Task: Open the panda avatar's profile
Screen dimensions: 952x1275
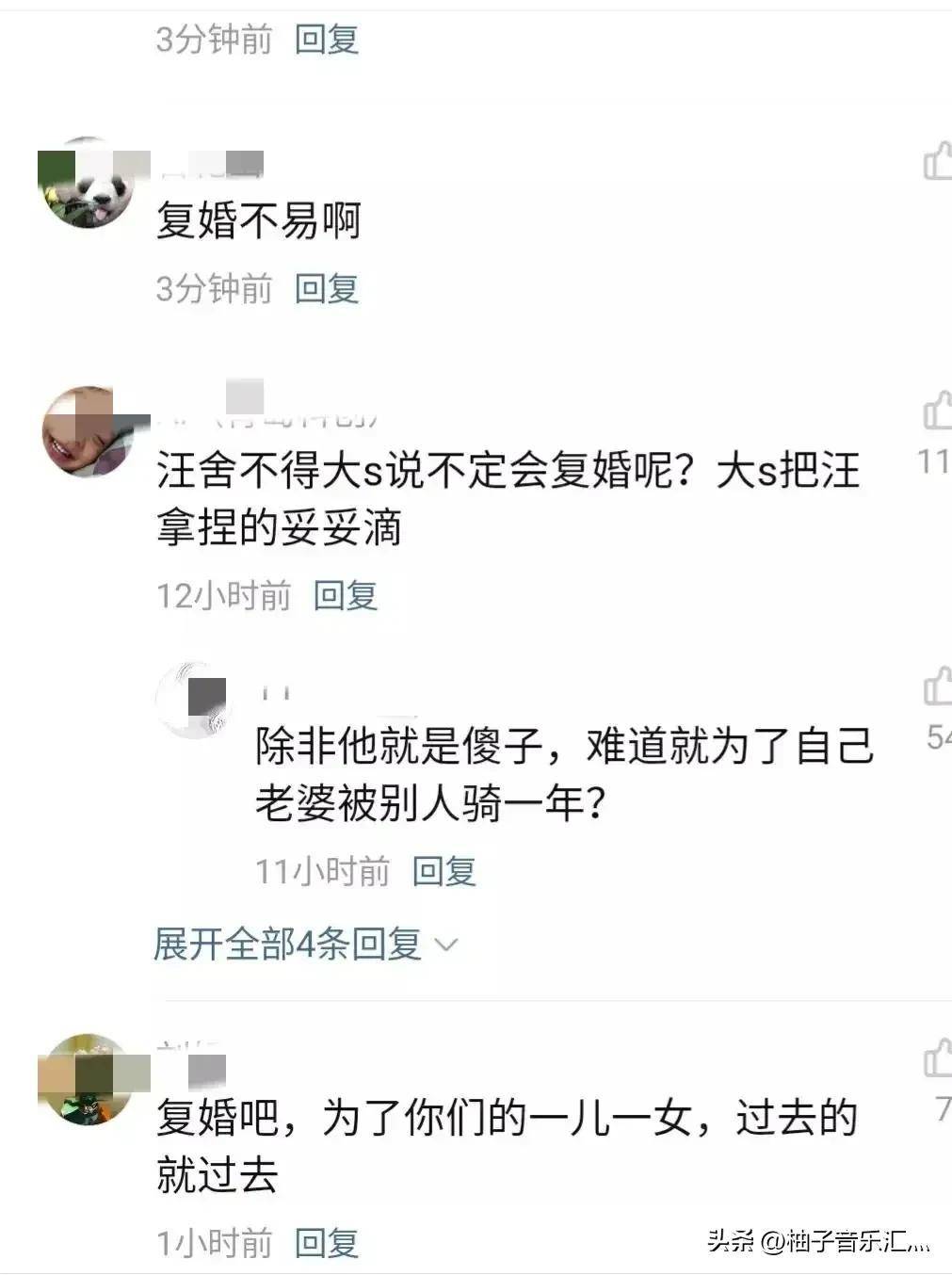Action: click(x=85, y=184)
